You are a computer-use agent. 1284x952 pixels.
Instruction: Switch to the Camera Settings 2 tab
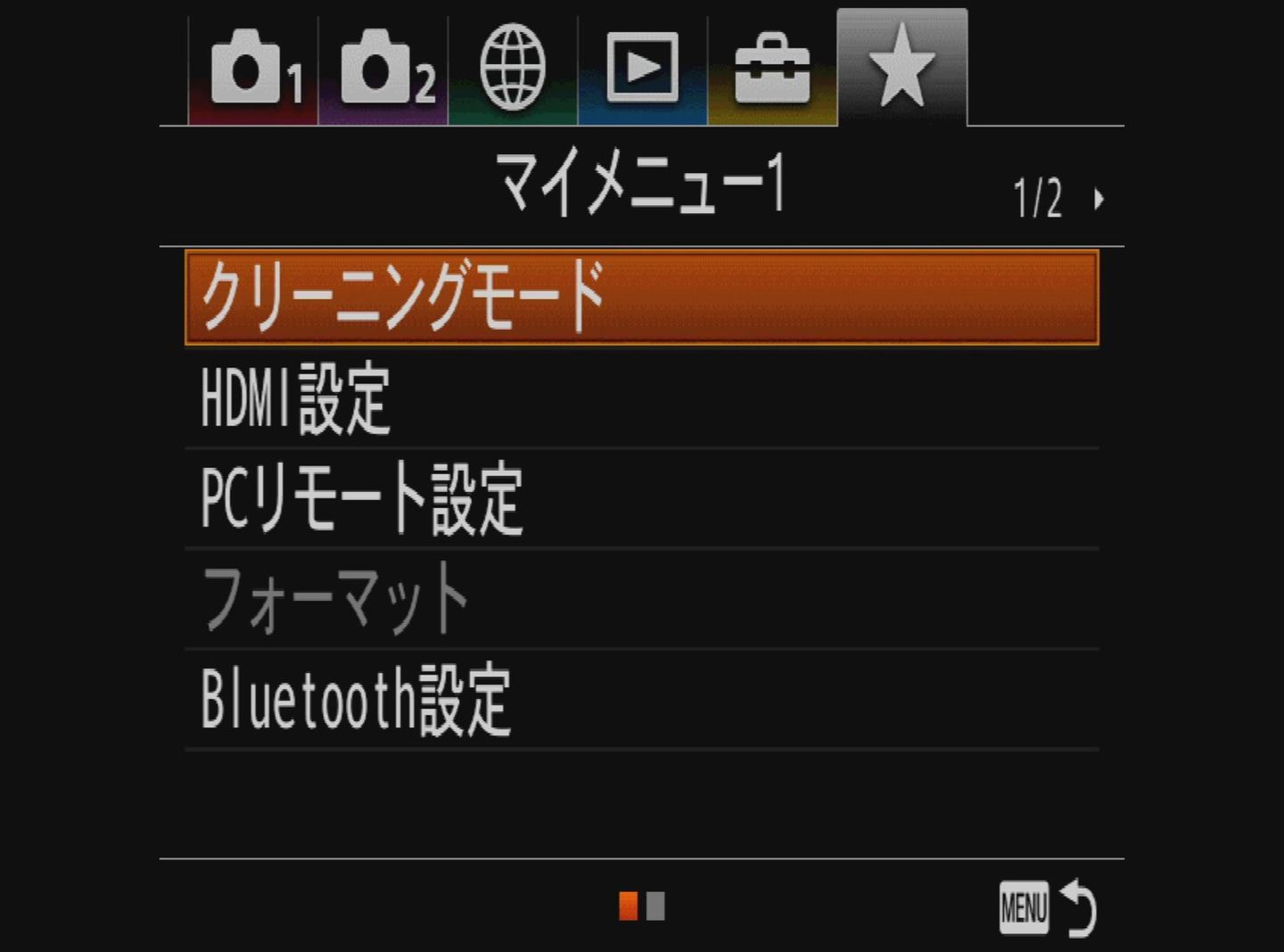coord(383,70)
